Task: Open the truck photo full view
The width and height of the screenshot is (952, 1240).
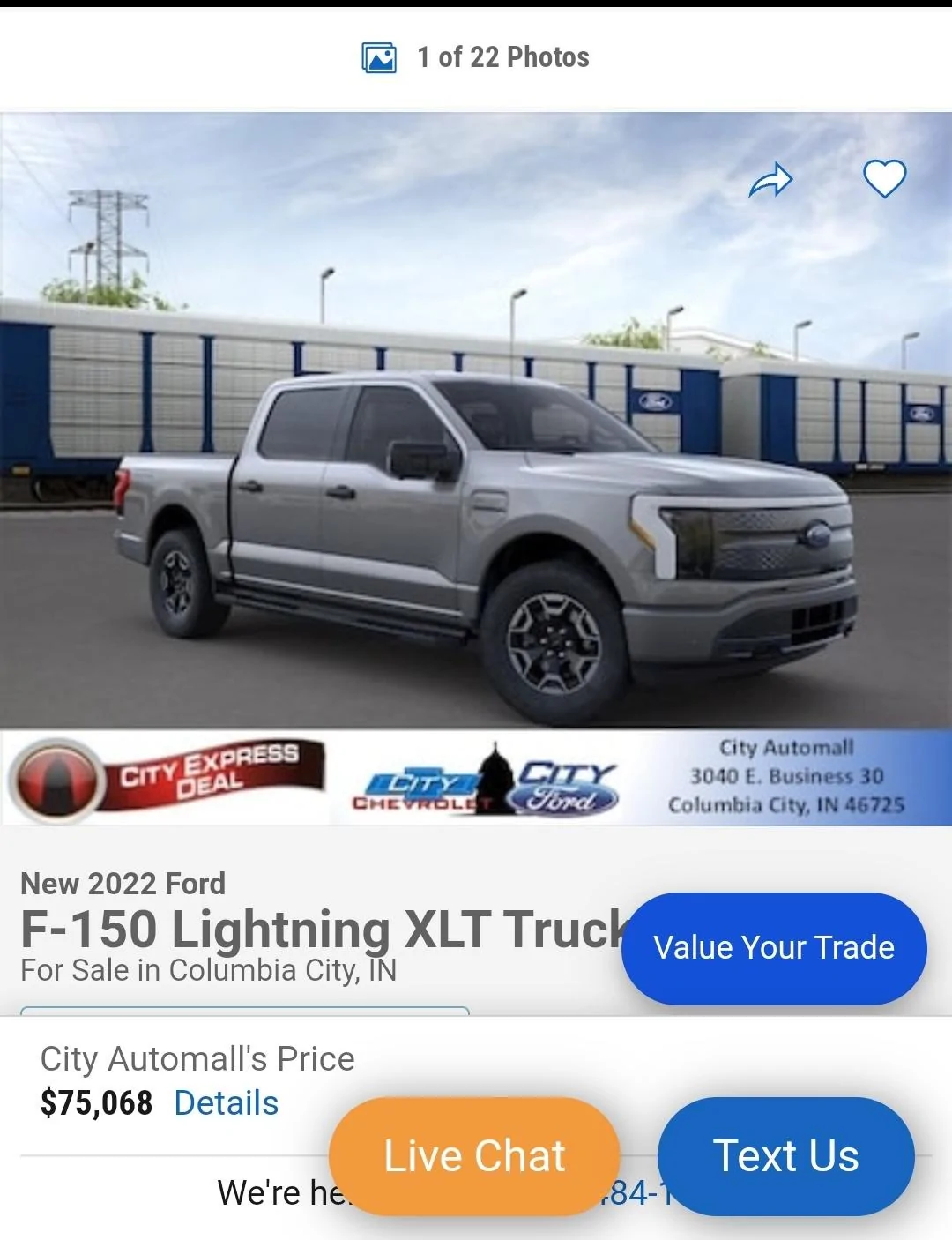Action: [x=476, y=494]
